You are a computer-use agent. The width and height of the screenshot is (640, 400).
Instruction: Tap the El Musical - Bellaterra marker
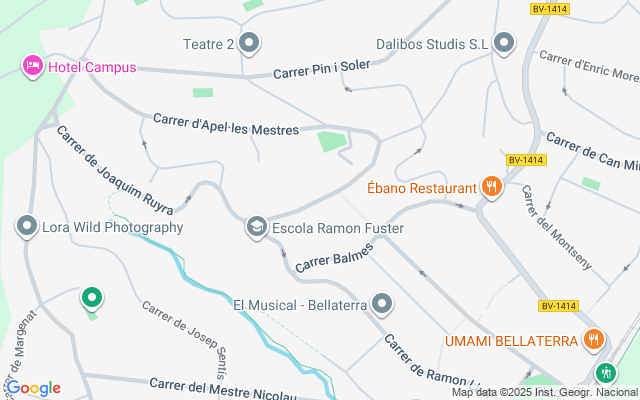[382, 303]
